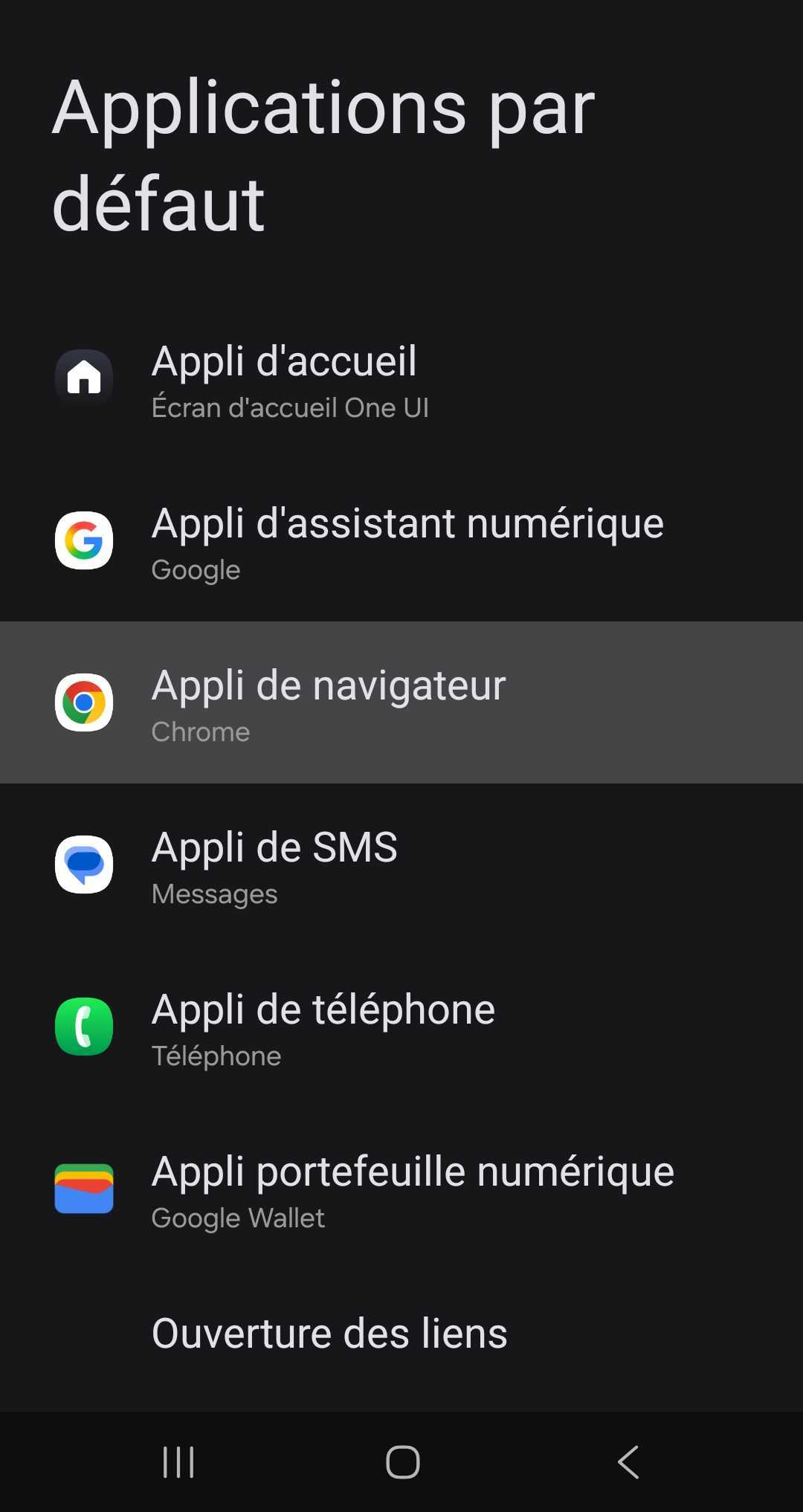The width and height of the screenshot is (803, 1512).
Task: Go back using the navigation bar arrow
Action: [x=628, y=1462]
